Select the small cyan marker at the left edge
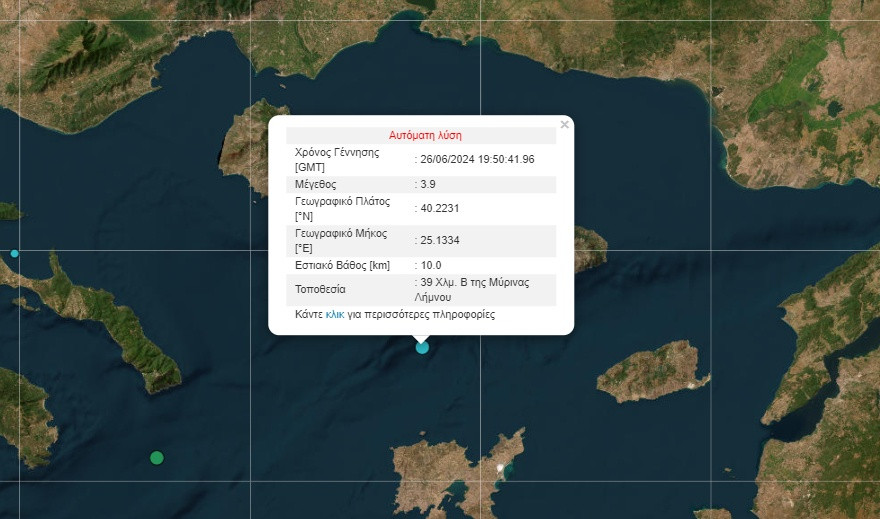 tap(14, 254)
